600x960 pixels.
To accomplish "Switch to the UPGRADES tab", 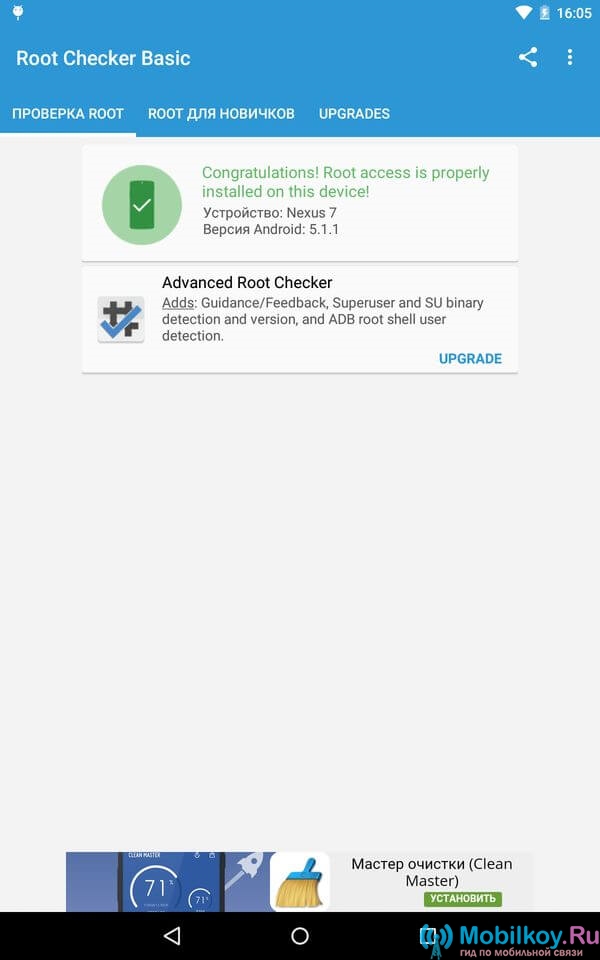I will [354, 114].
